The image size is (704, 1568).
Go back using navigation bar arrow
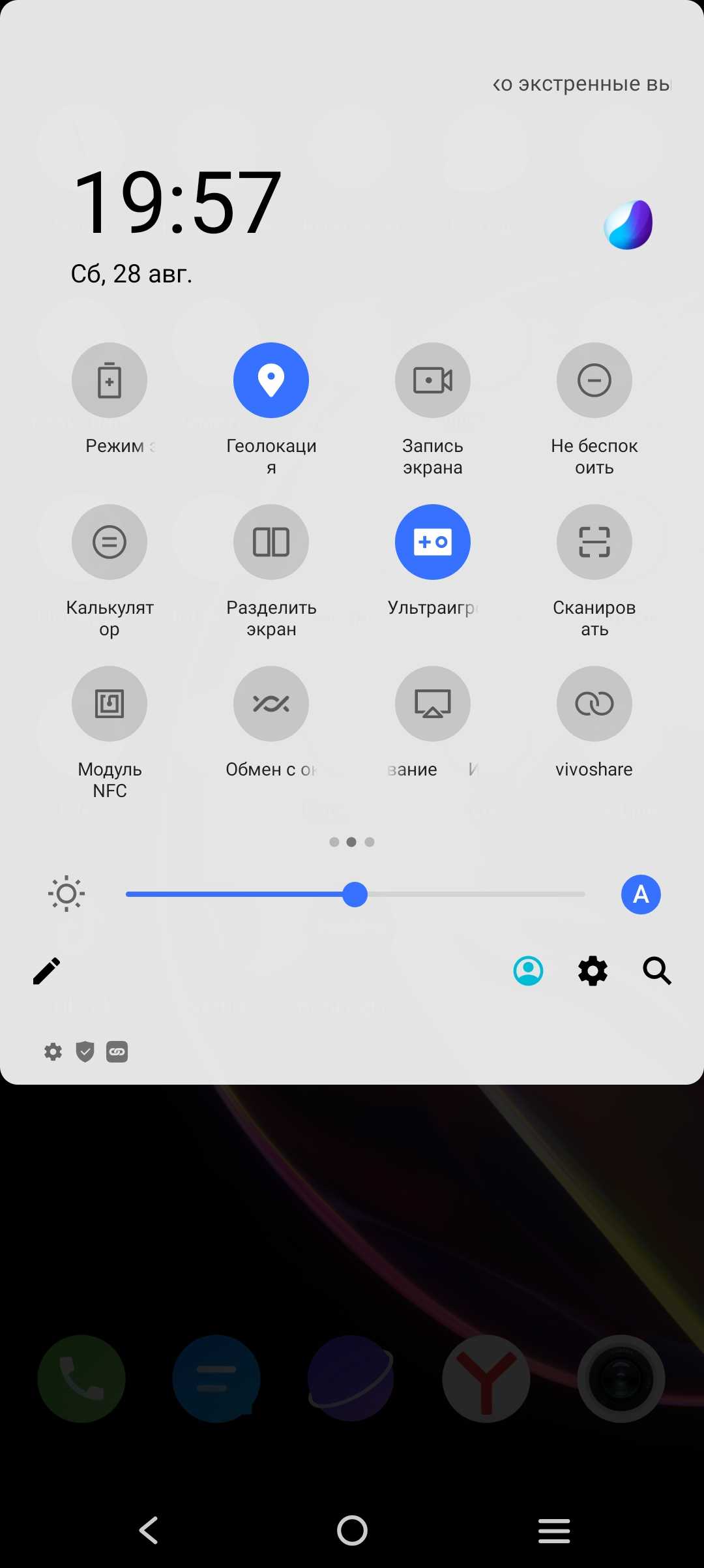[149, 1530]
